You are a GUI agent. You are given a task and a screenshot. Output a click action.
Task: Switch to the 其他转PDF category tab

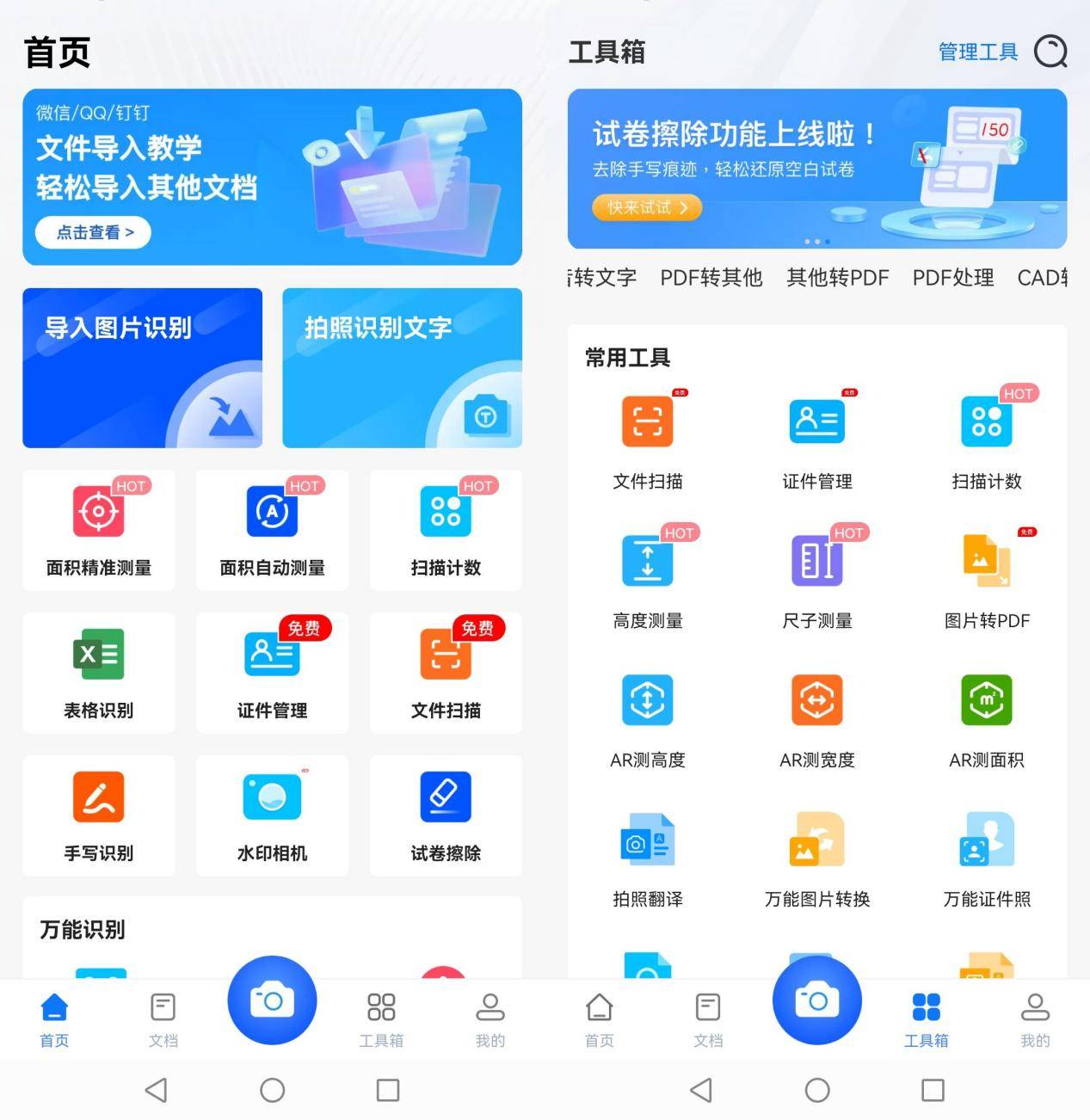coord(837,278)
